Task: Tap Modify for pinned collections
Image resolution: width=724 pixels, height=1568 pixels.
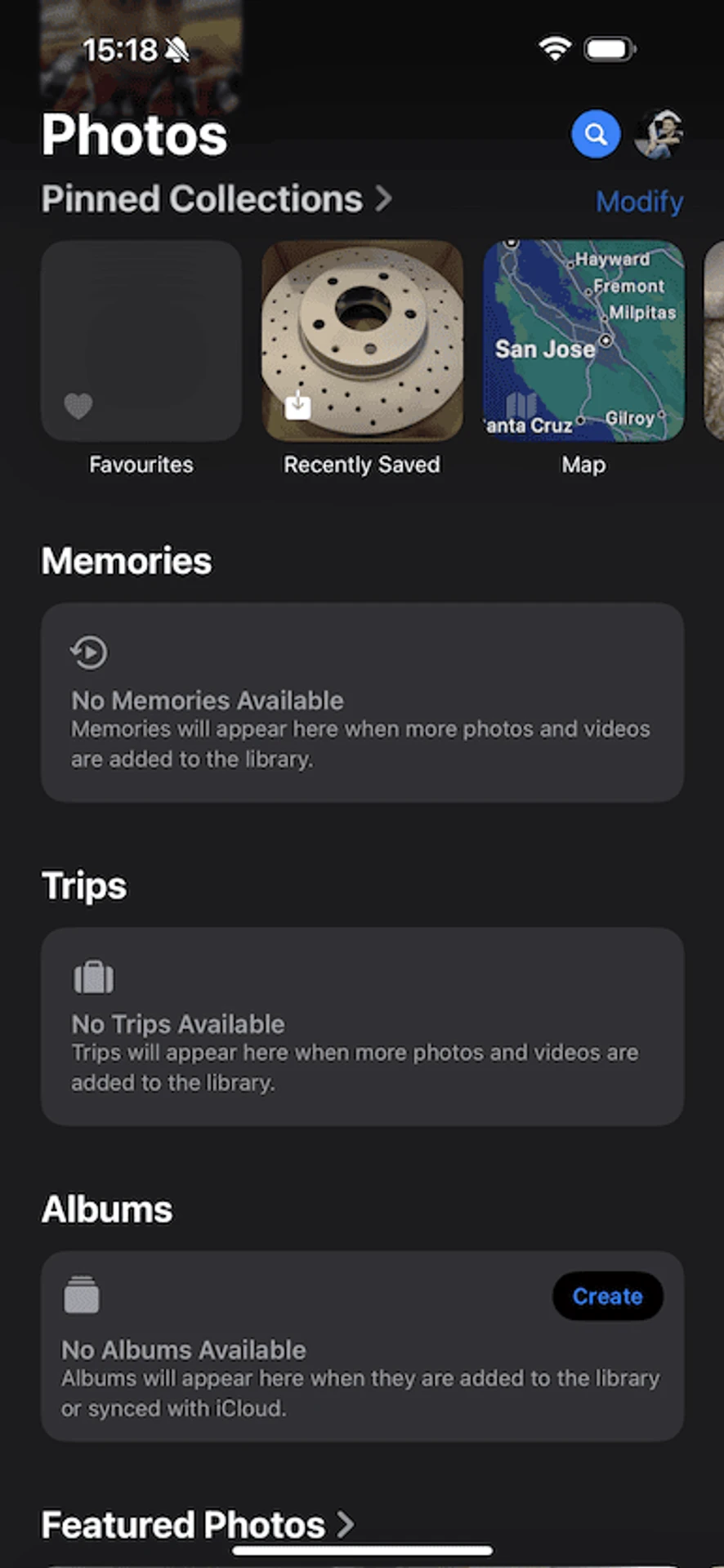Action: 639,201
